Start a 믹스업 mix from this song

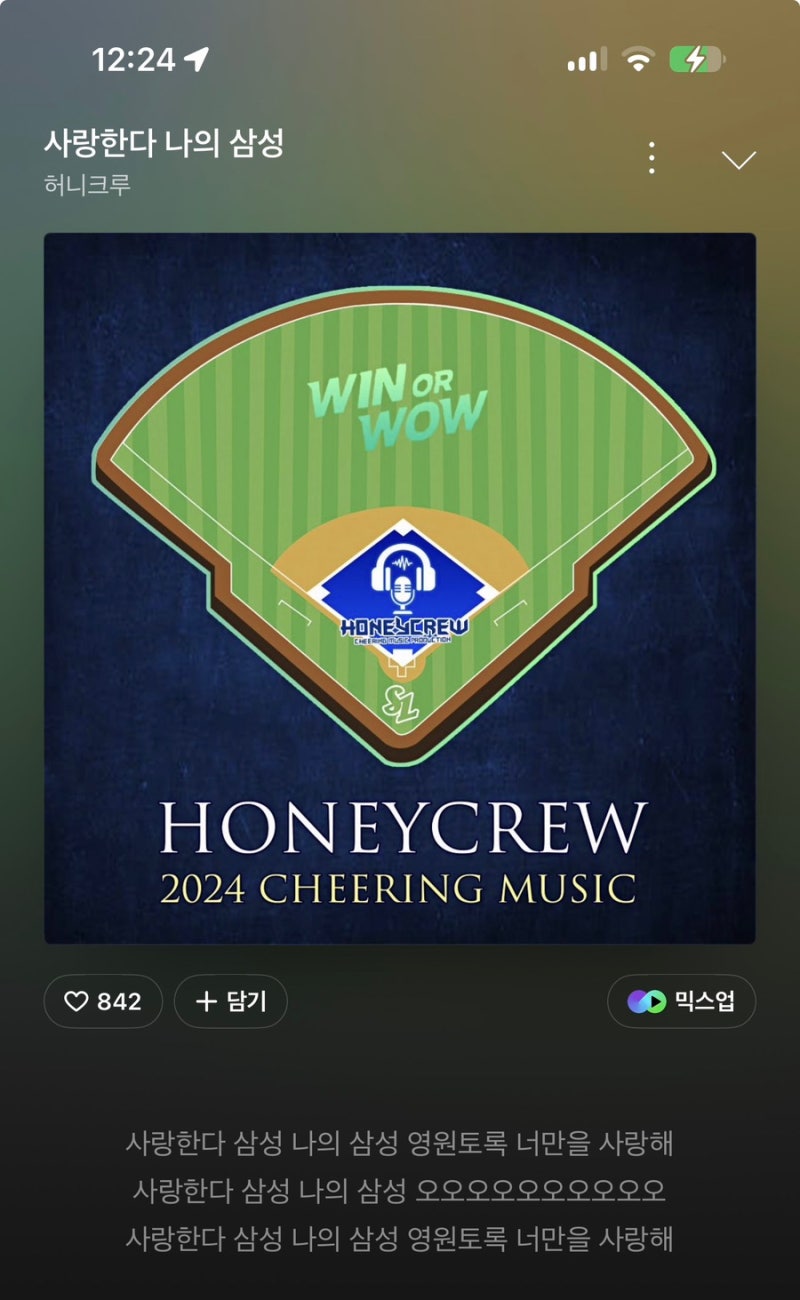click(x=681, y=1001)
